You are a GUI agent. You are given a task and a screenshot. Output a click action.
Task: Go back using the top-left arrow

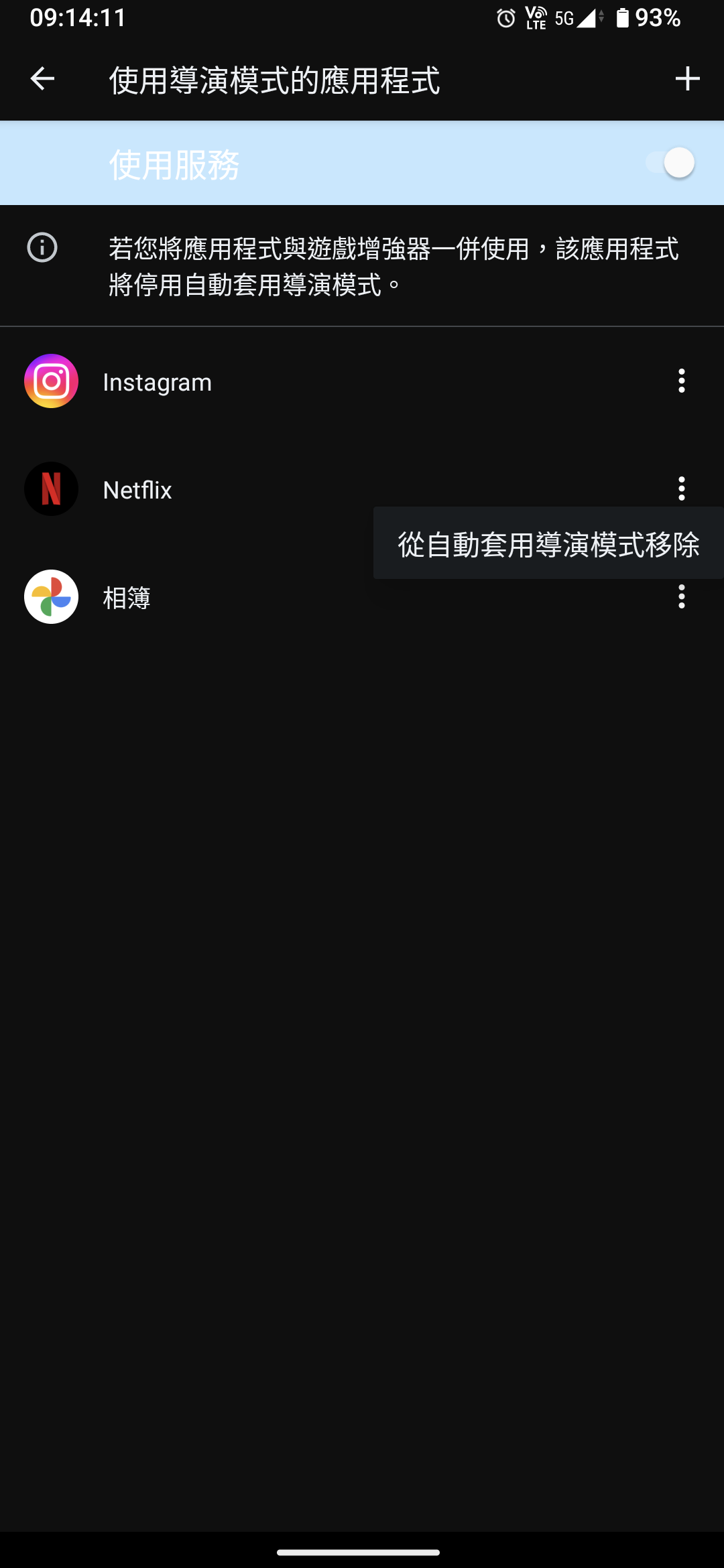pos(42,79)
